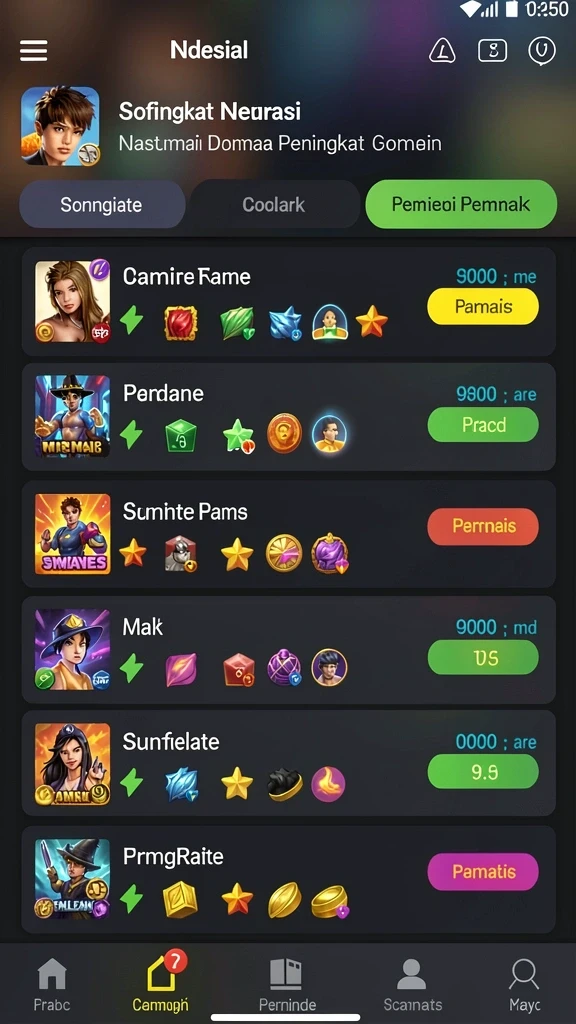Go to the Prabc home tab
576x1024 pixels.
(52, 985)
